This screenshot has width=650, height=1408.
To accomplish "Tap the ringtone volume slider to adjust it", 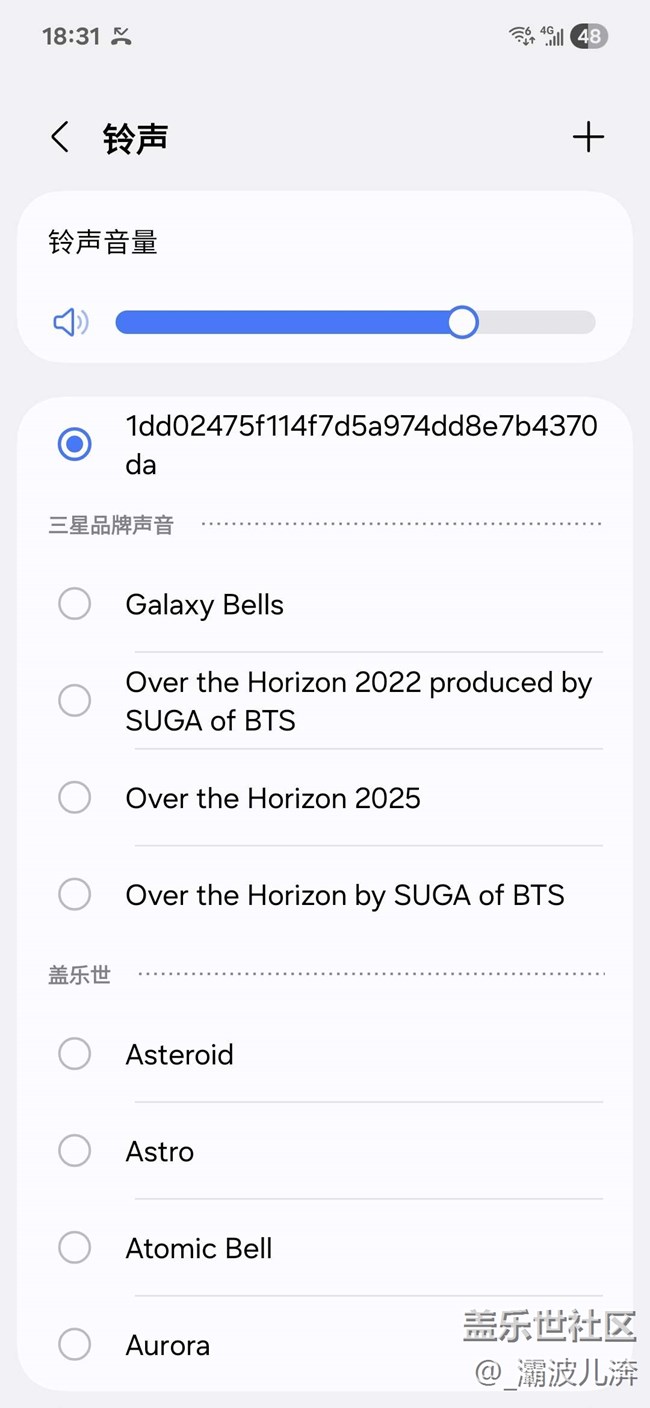I will click(x=355, y=322).
